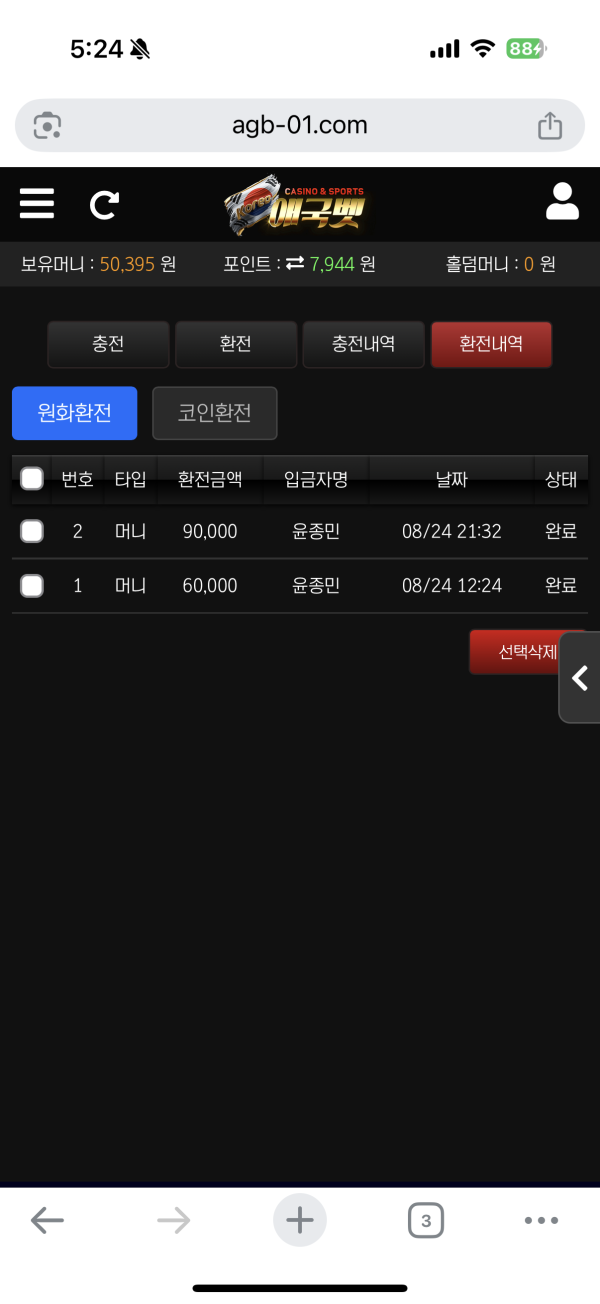The height and width of the screenshot is (1304, 600).
Task: Open the 충전내역 history
Action: (364, 344)
